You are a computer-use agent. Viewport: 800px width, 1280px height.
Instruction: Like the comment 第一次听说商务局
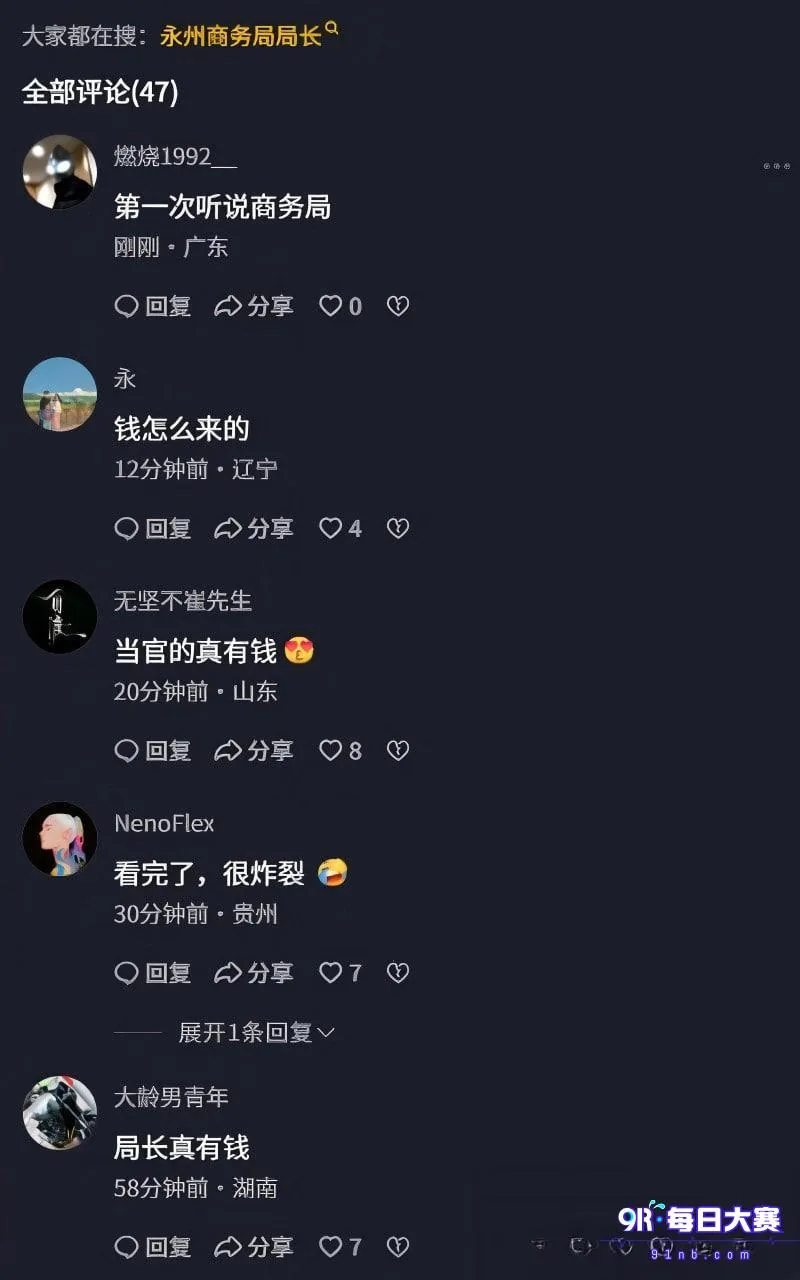tap(340, 306)
